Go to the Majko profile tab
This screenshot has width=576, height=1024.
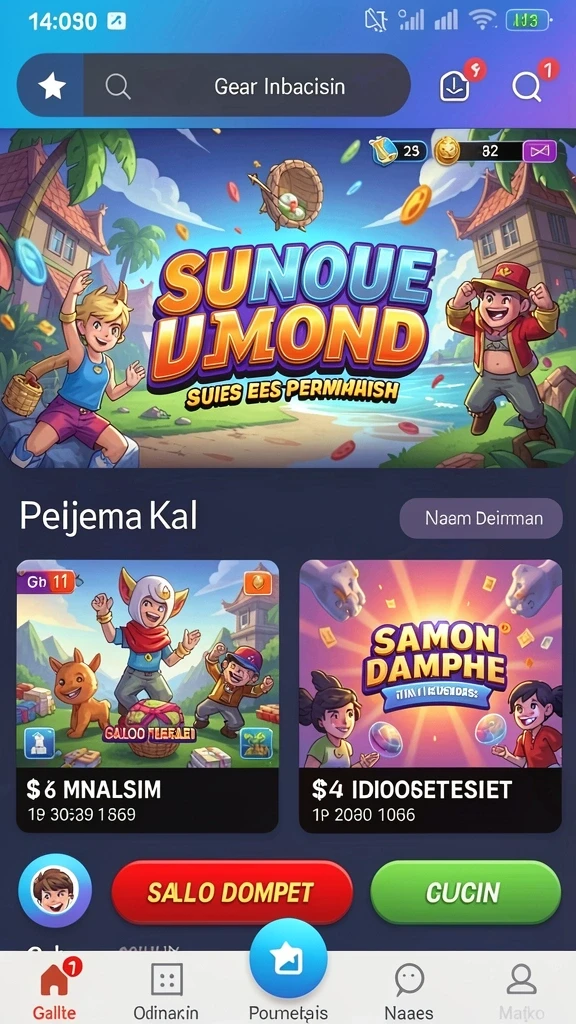tap(521, 989)
